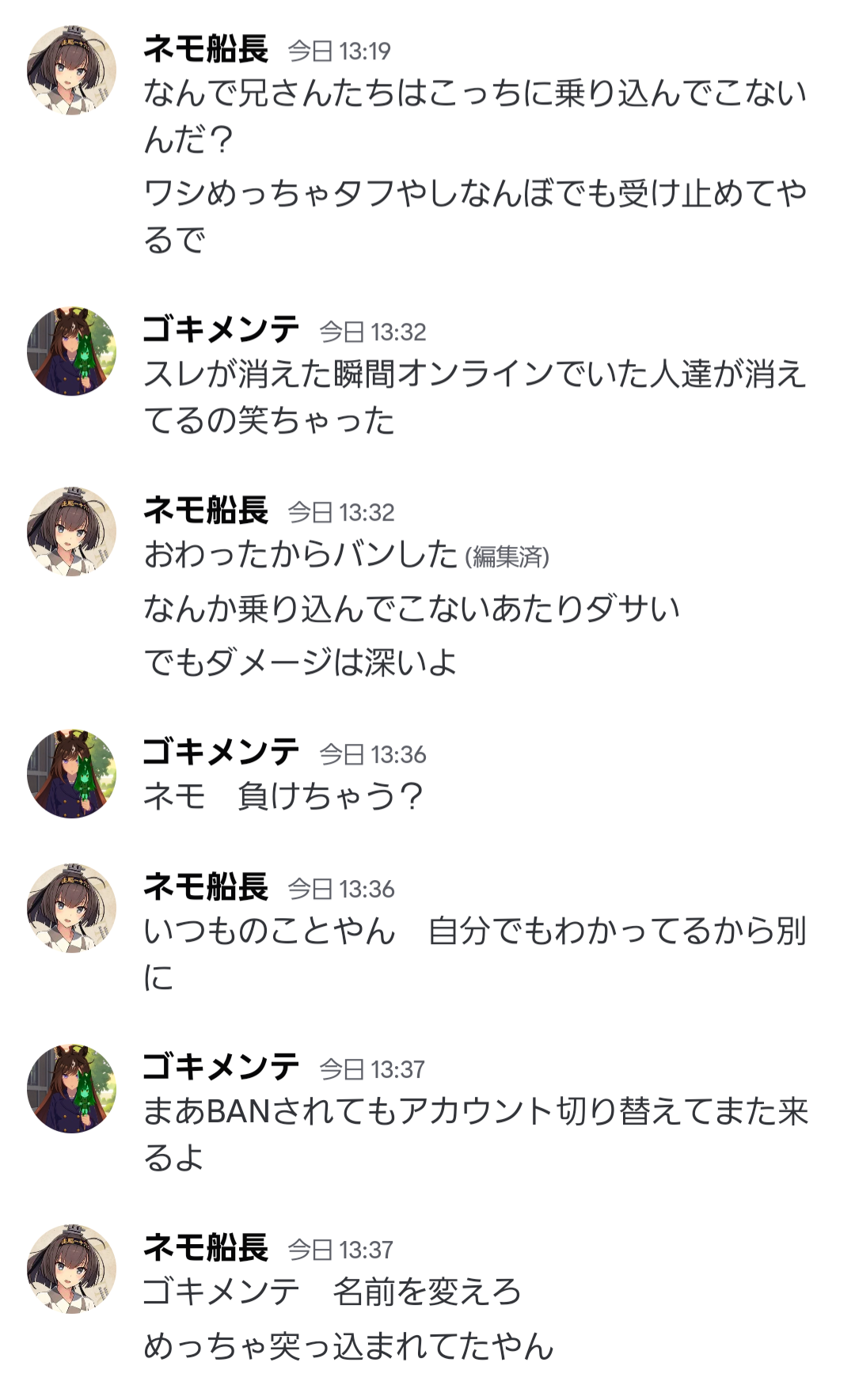The width and height of the screenshot is (855, 1400).
Task: Tap the username ネモ船長 above the 13:19 message
Action: [x=206, y=50]
